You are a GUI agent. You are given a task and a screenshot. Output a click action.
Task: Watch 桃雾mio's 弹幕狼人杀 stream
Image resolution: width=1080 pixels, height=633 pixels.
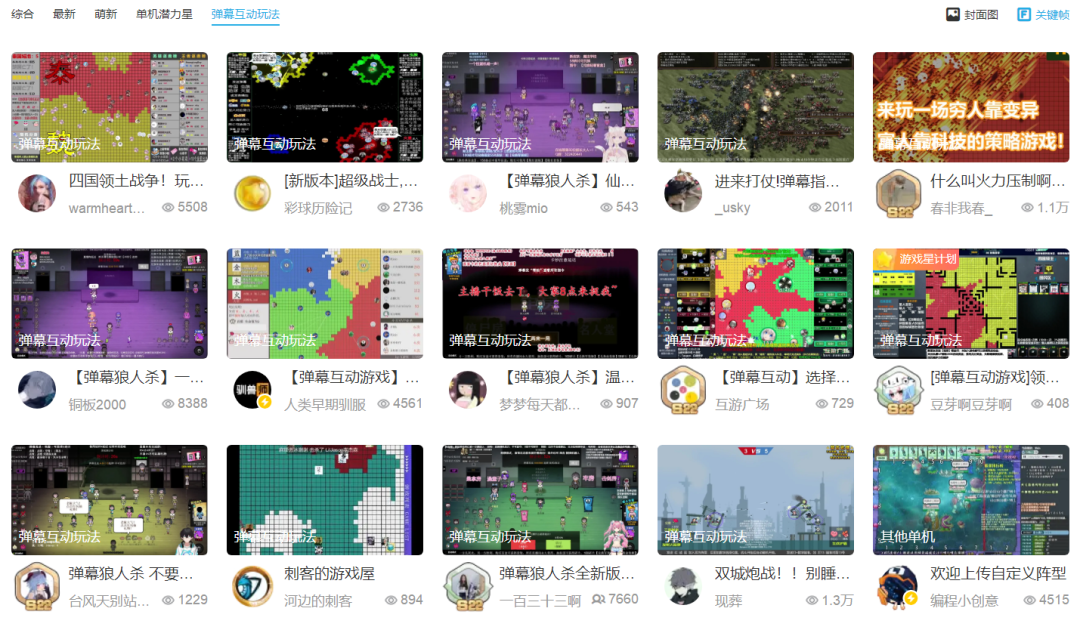(x=540, y=107)
